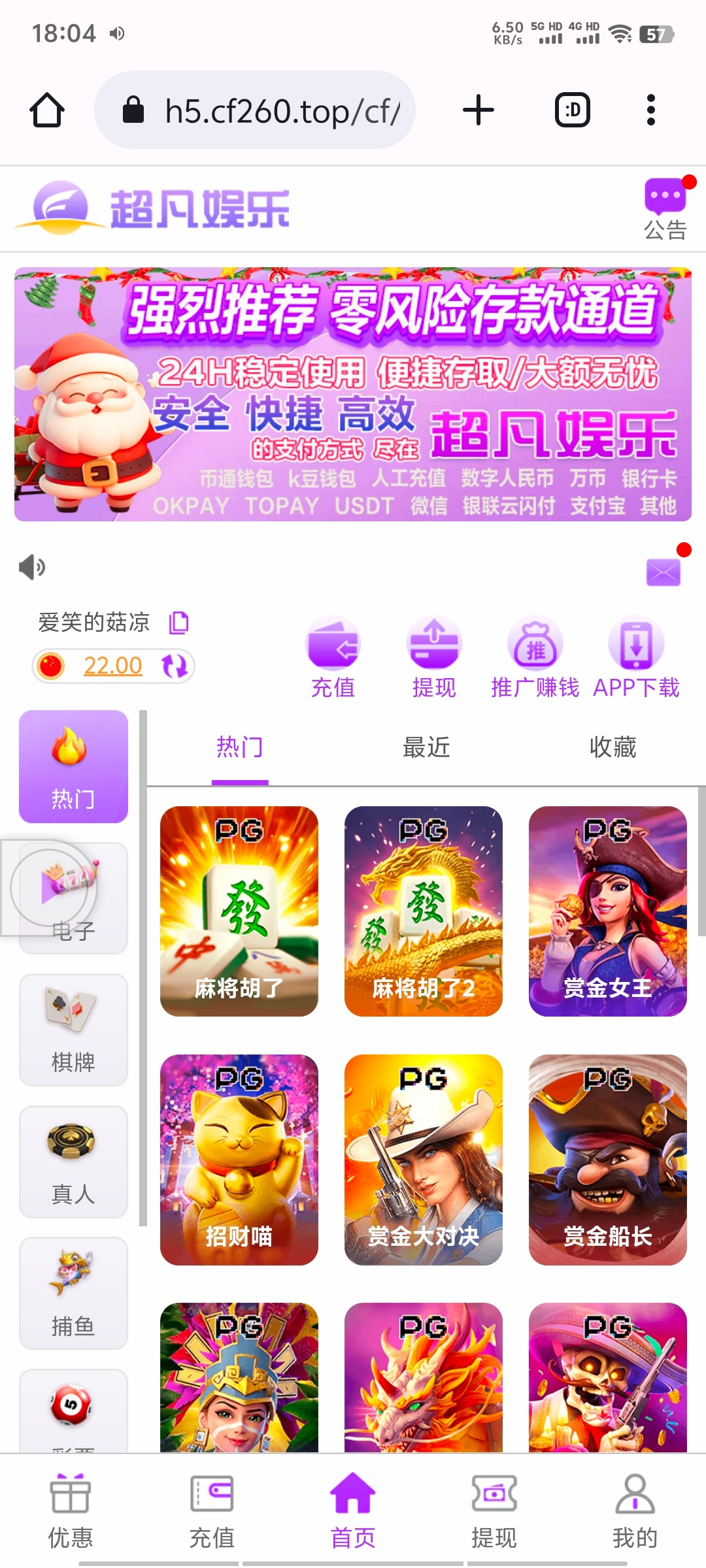Open the browser overflow menu

(650, 110)
